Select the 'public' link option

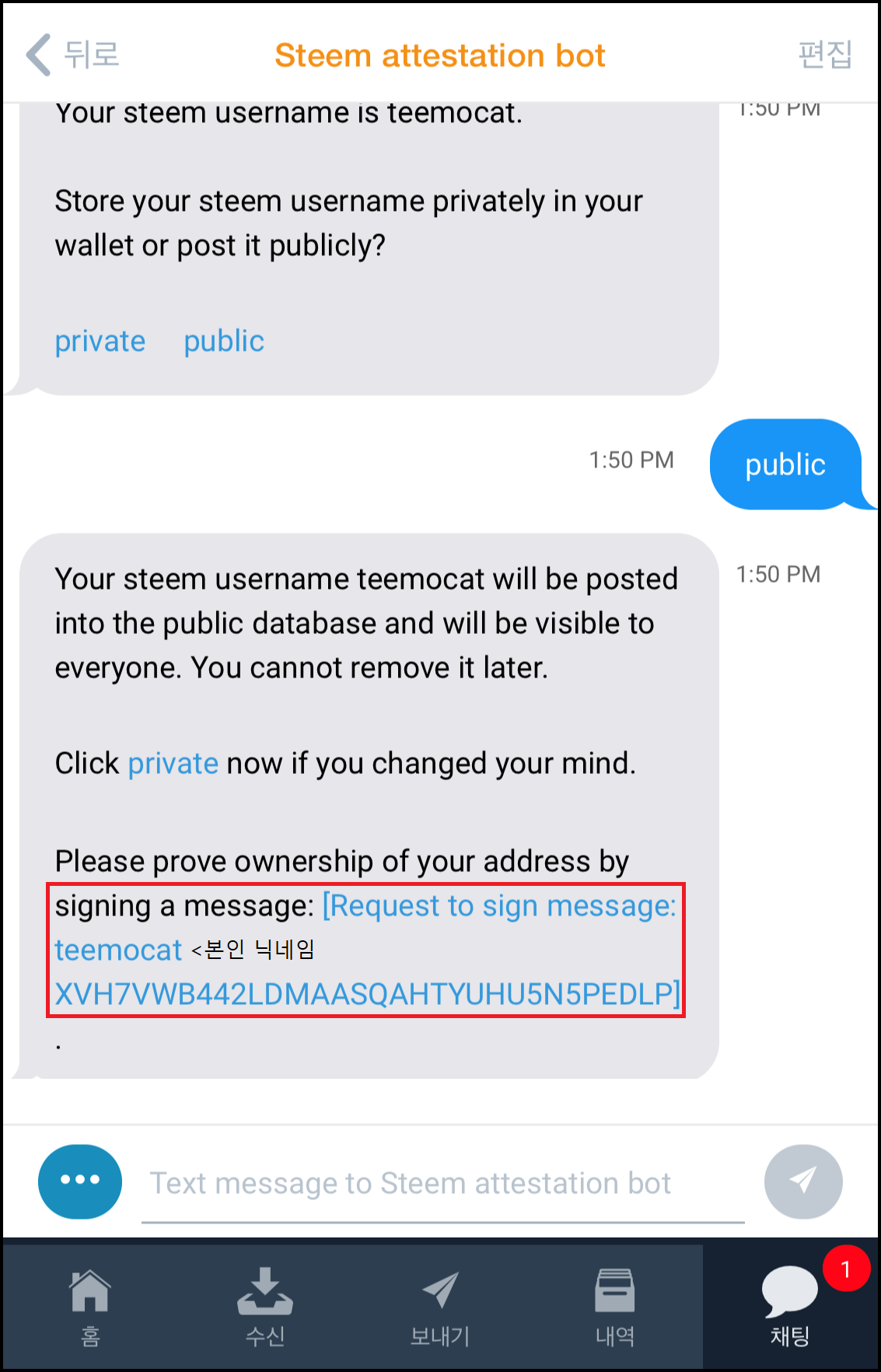224,341
